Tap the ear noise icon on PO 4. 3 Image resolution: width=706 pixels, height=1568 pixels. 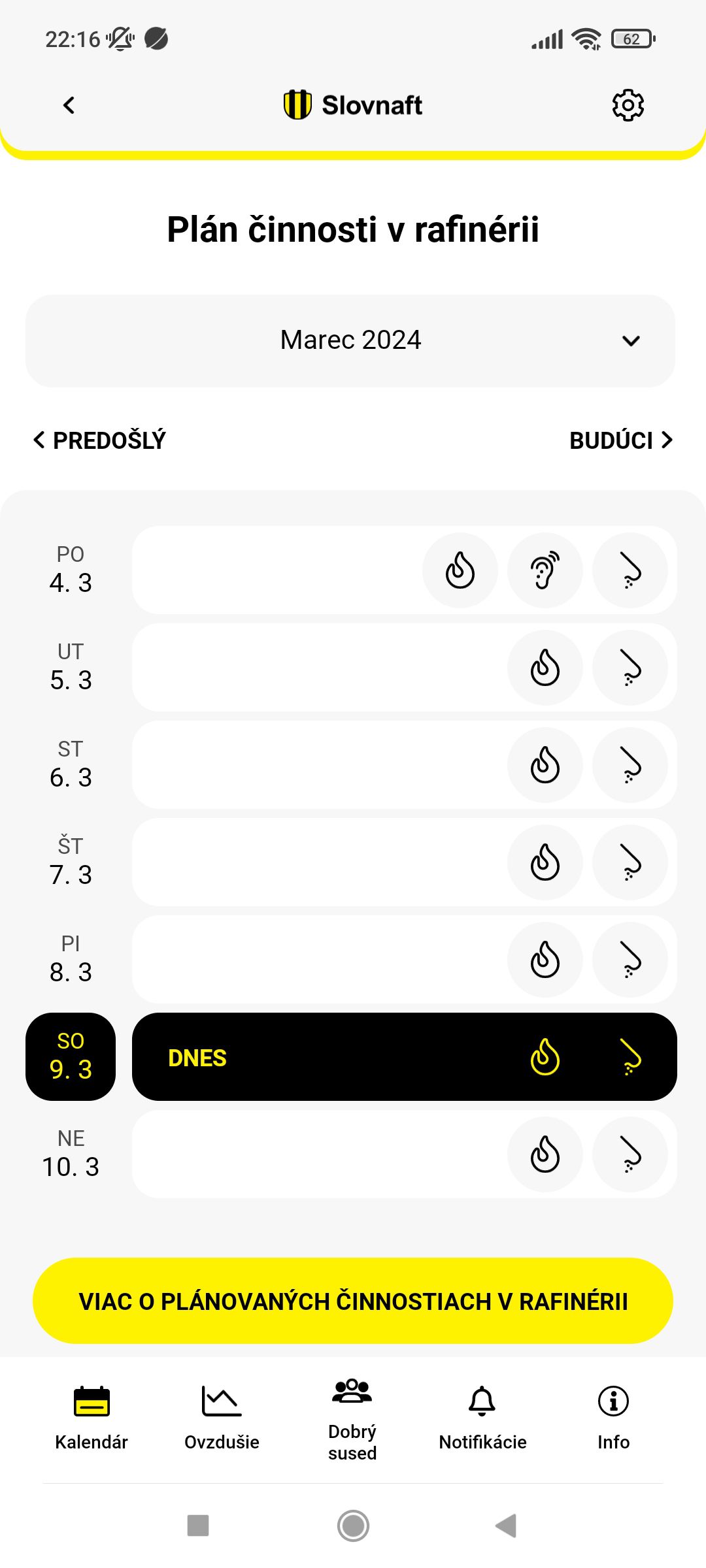pos(545,570)
